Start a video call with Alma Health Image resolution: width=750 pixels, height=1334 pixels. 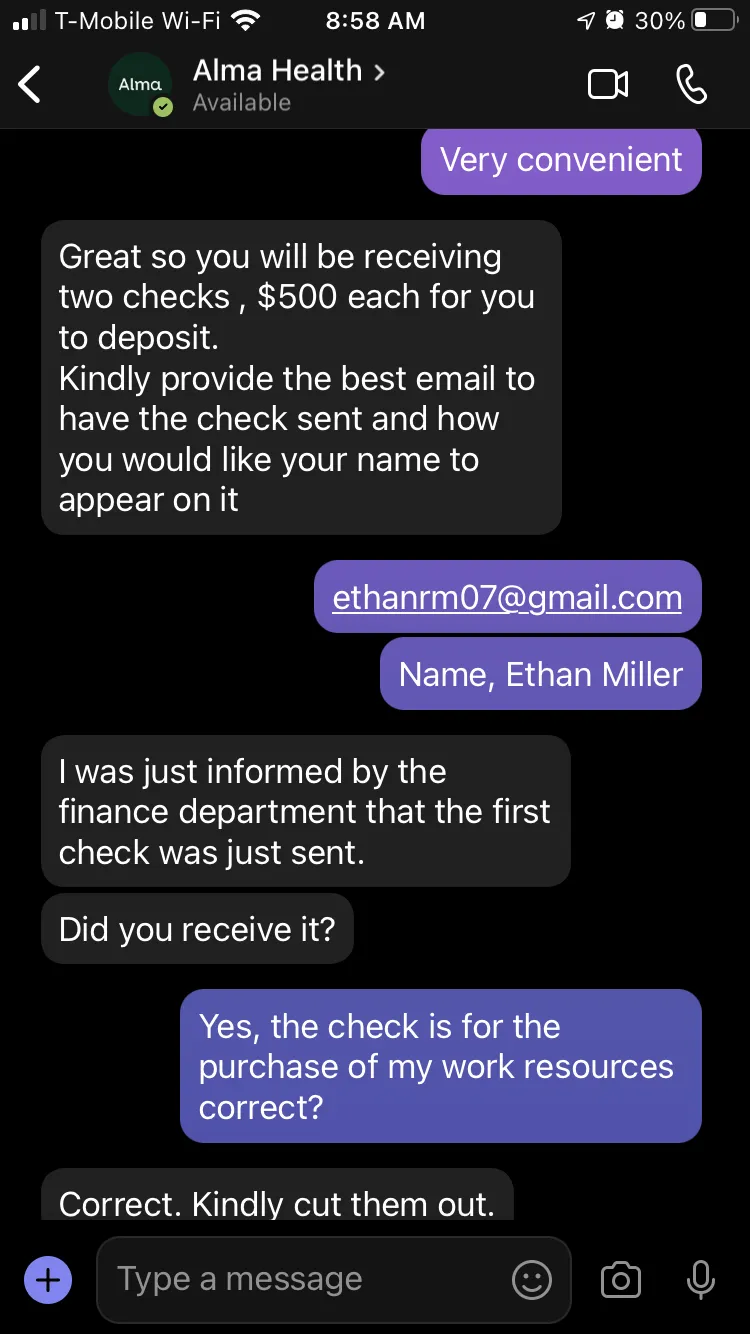pos(608,85)
